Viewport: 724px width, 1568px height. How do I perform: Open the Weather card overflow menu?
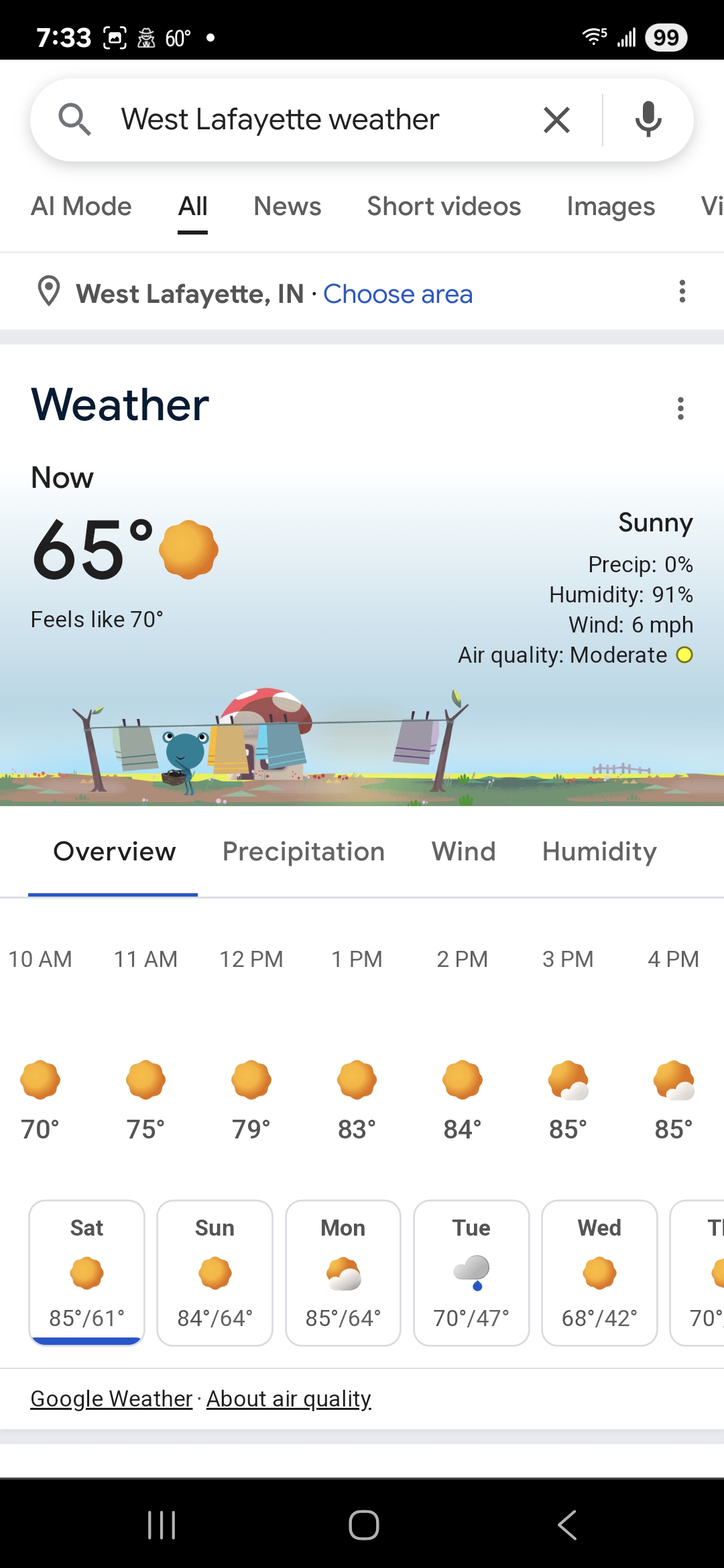(x=680, y=408)
